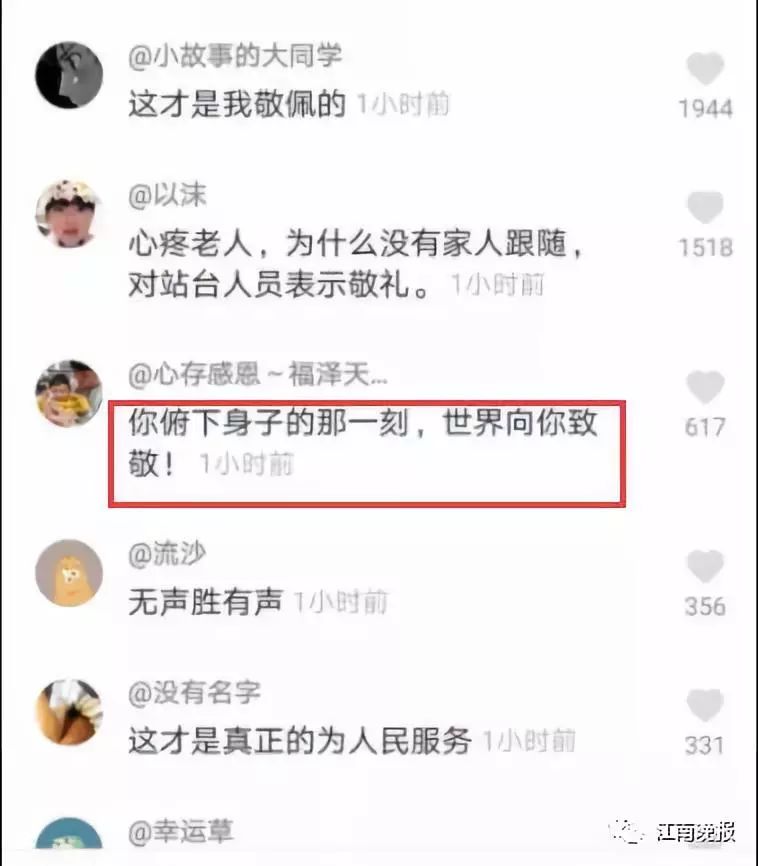Open 以沫's profile avatar
Viewport: 758px width, 866px height.
pos(69,214)
